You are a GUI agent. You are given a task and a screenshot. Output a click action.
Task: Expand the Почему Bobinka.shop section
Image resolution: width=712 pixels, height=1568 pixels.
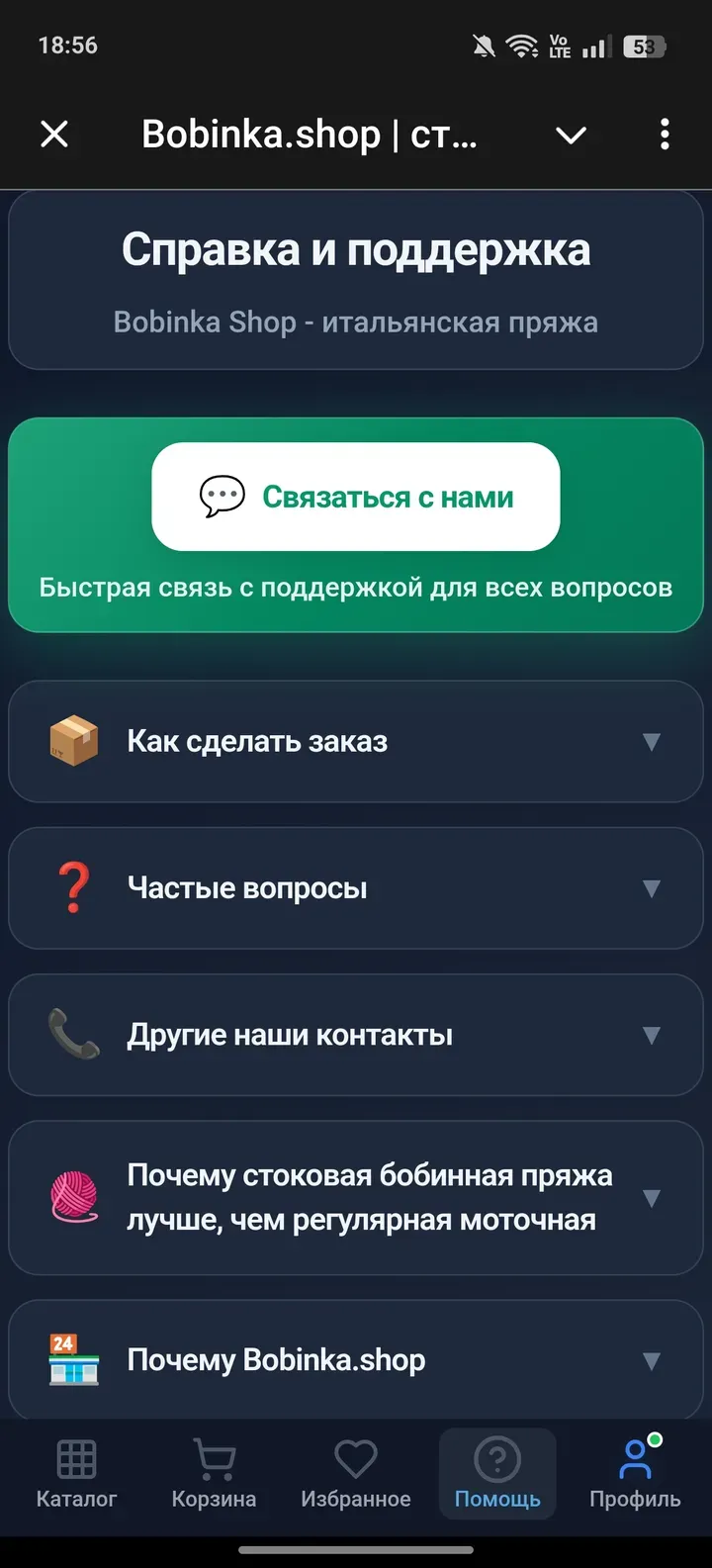[x=356, y=1360]
